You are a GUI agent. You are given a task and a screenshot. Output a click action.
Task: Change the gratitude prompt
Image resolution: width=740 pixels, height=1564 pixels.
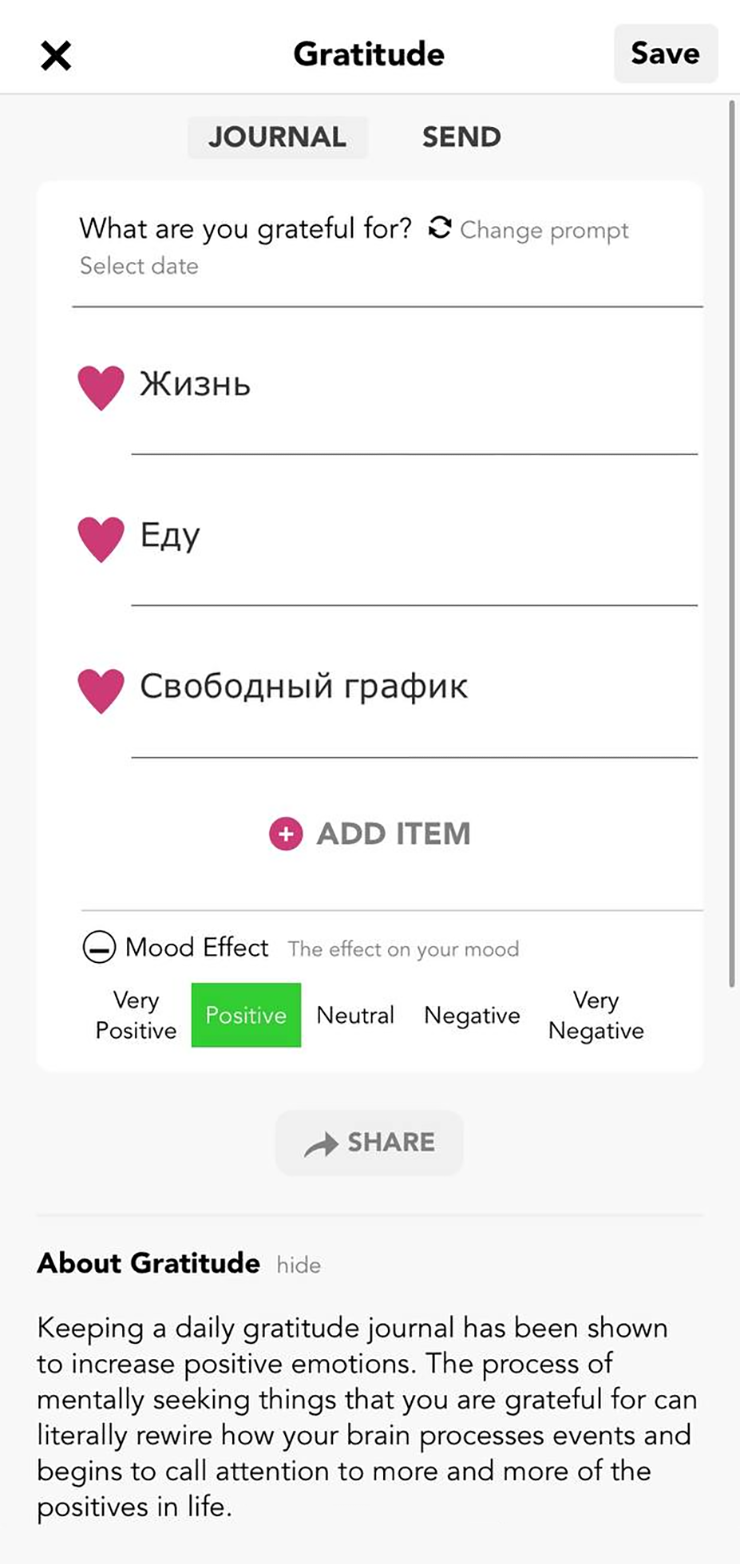[x=529, y=230]
